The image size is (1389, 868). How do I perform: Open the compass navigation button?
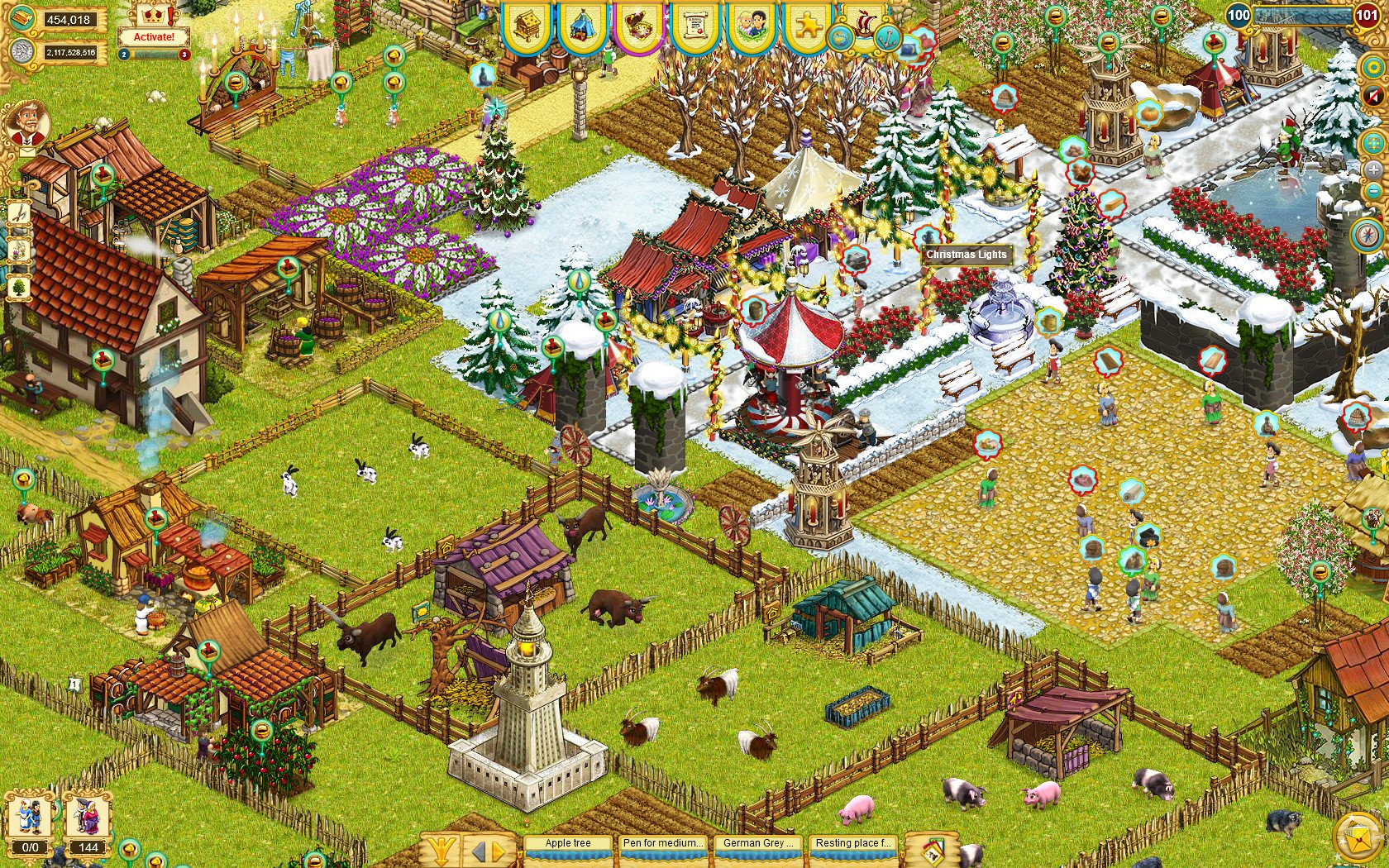[x=1368, y=236]
